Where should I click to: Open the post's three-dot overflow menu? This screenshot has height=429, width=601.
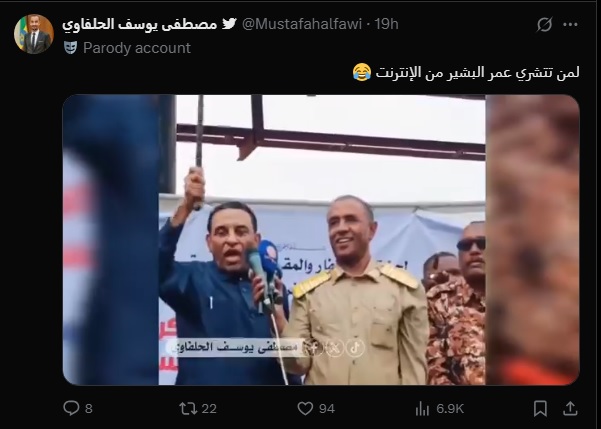[571, 24]
